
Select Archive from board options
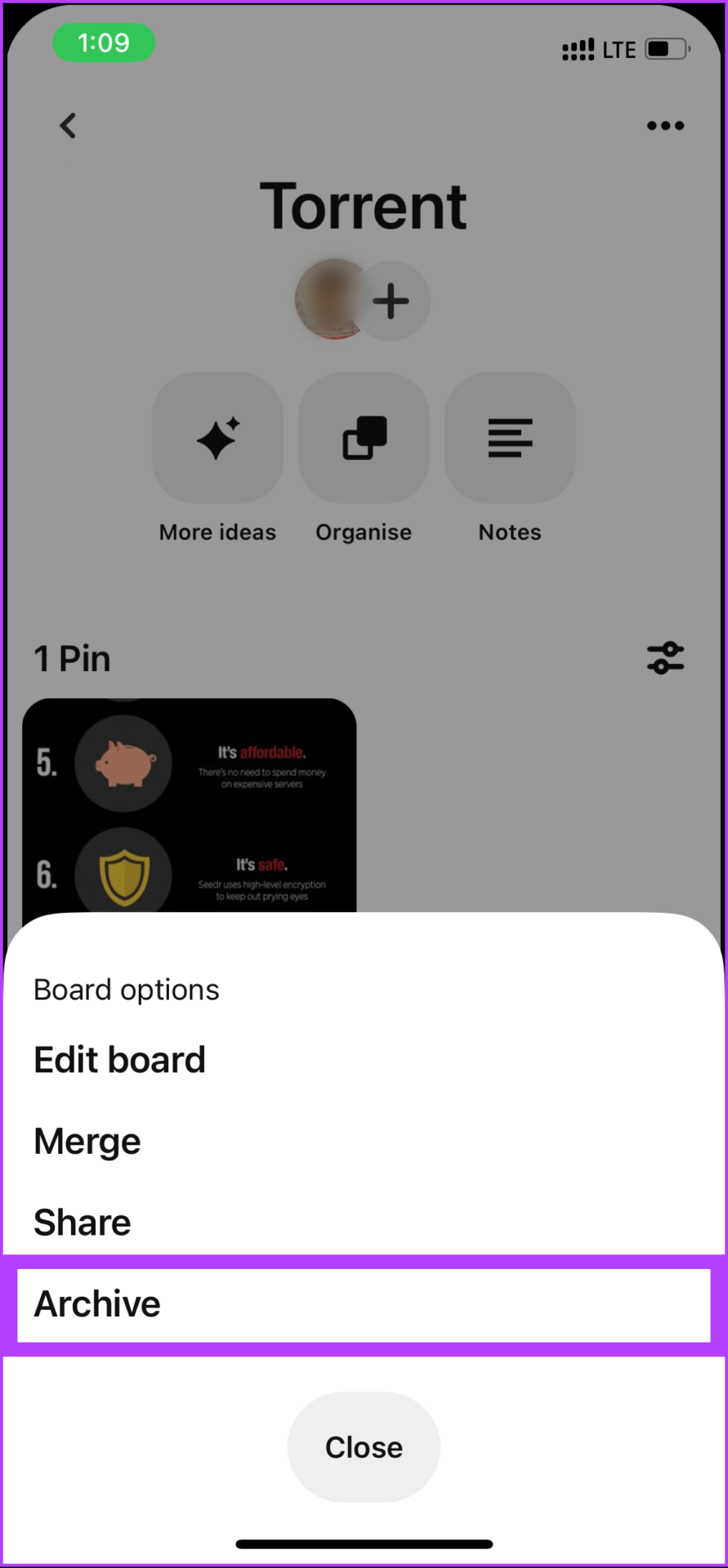pos(97,1304)
